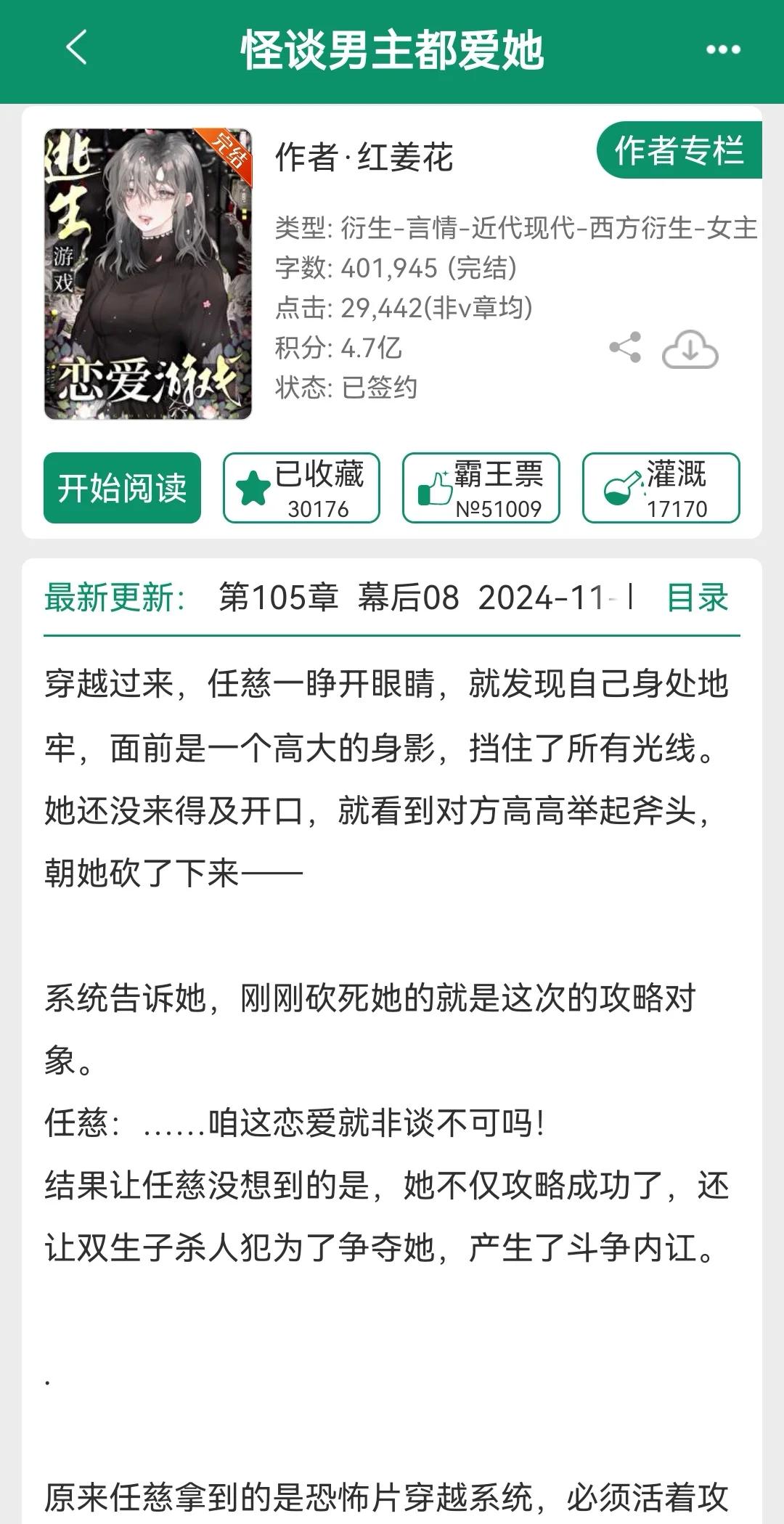
Task: Open the 目录 table of contents
Action: (x=697, y=598)
